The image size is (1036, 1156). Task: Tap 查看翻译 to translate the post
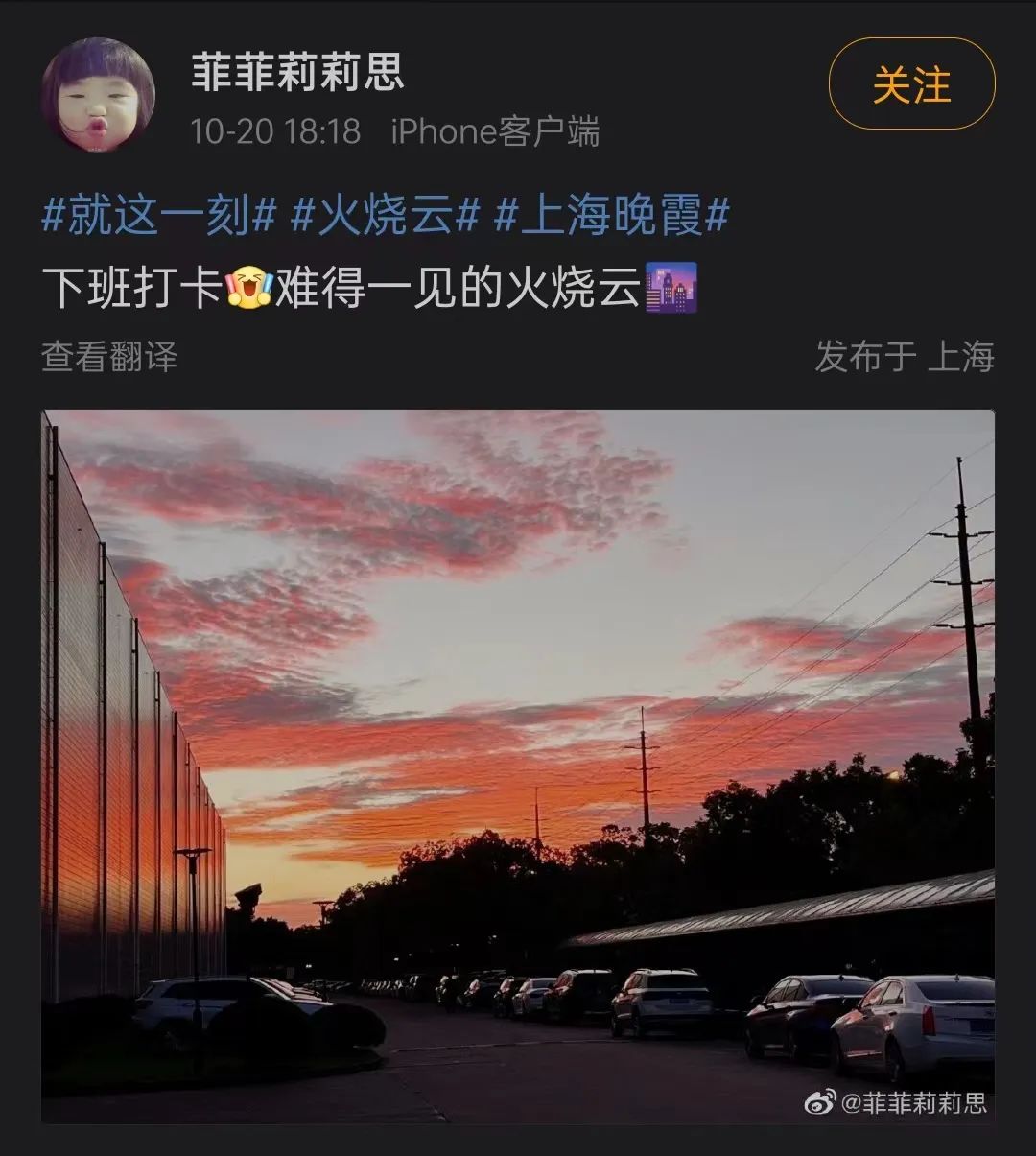pyautogui.click(x=109, y=357)
